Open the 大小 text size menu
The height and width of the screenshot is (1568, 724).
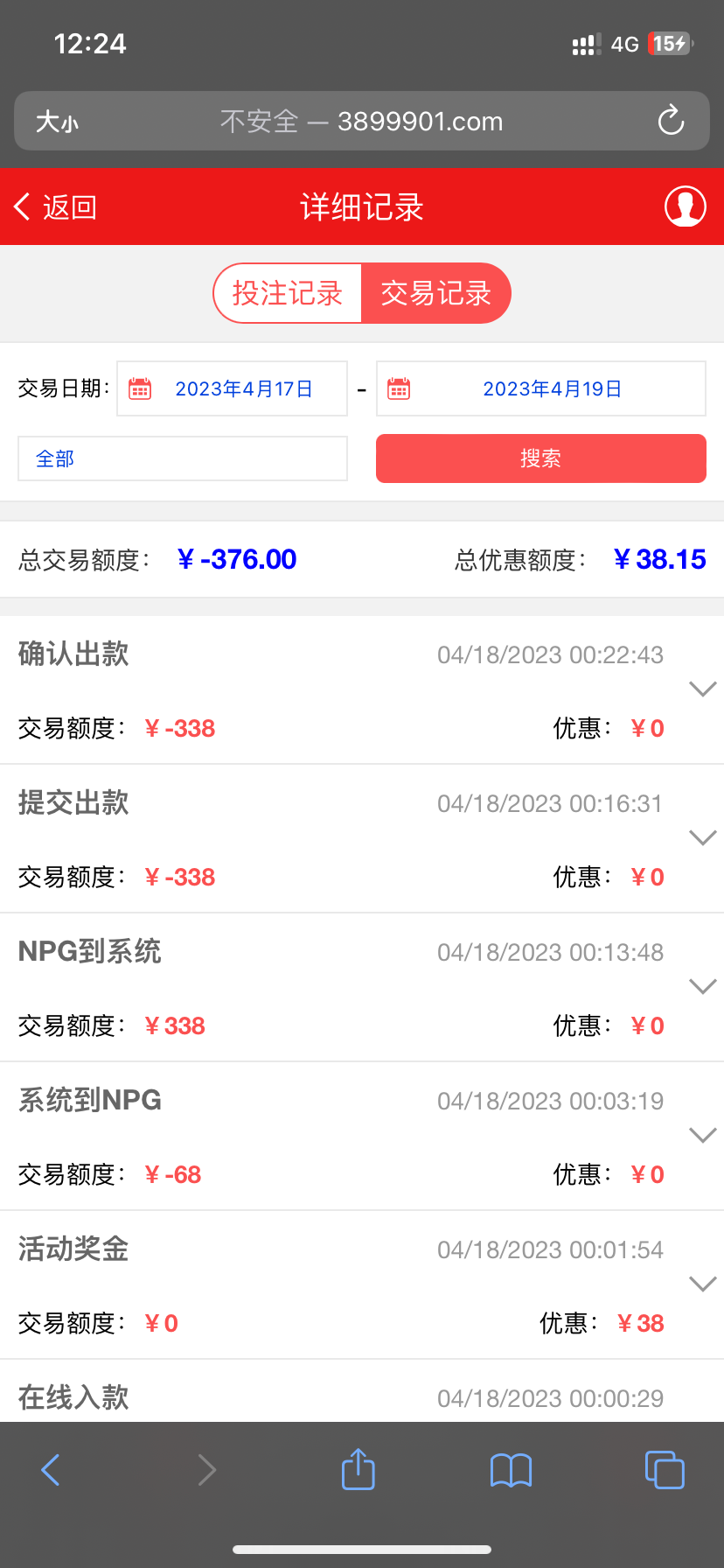click(x=57, y=121)
